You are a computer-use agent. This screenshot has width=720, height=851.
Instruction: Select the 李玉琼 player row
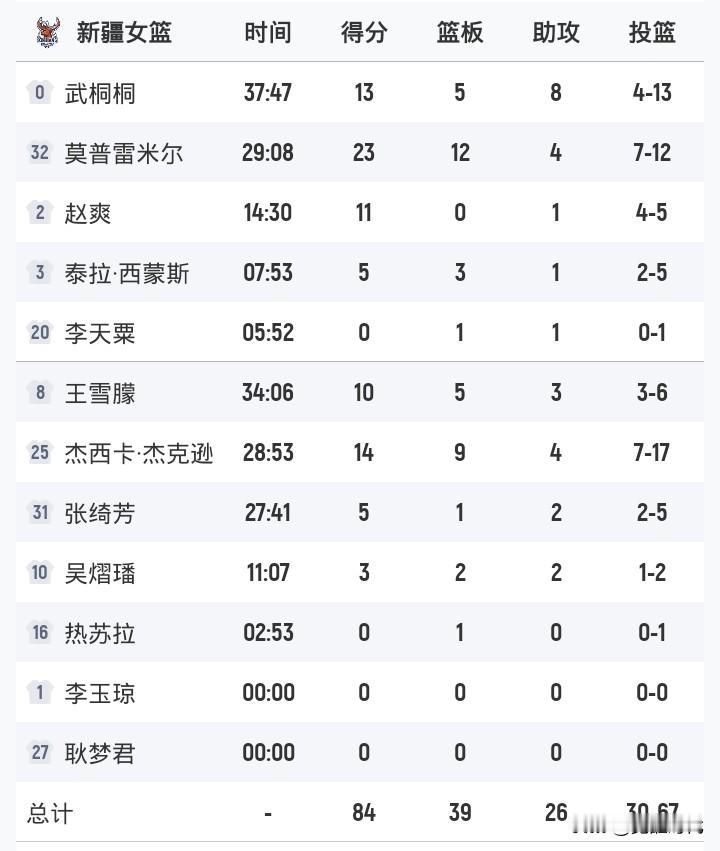100,692
